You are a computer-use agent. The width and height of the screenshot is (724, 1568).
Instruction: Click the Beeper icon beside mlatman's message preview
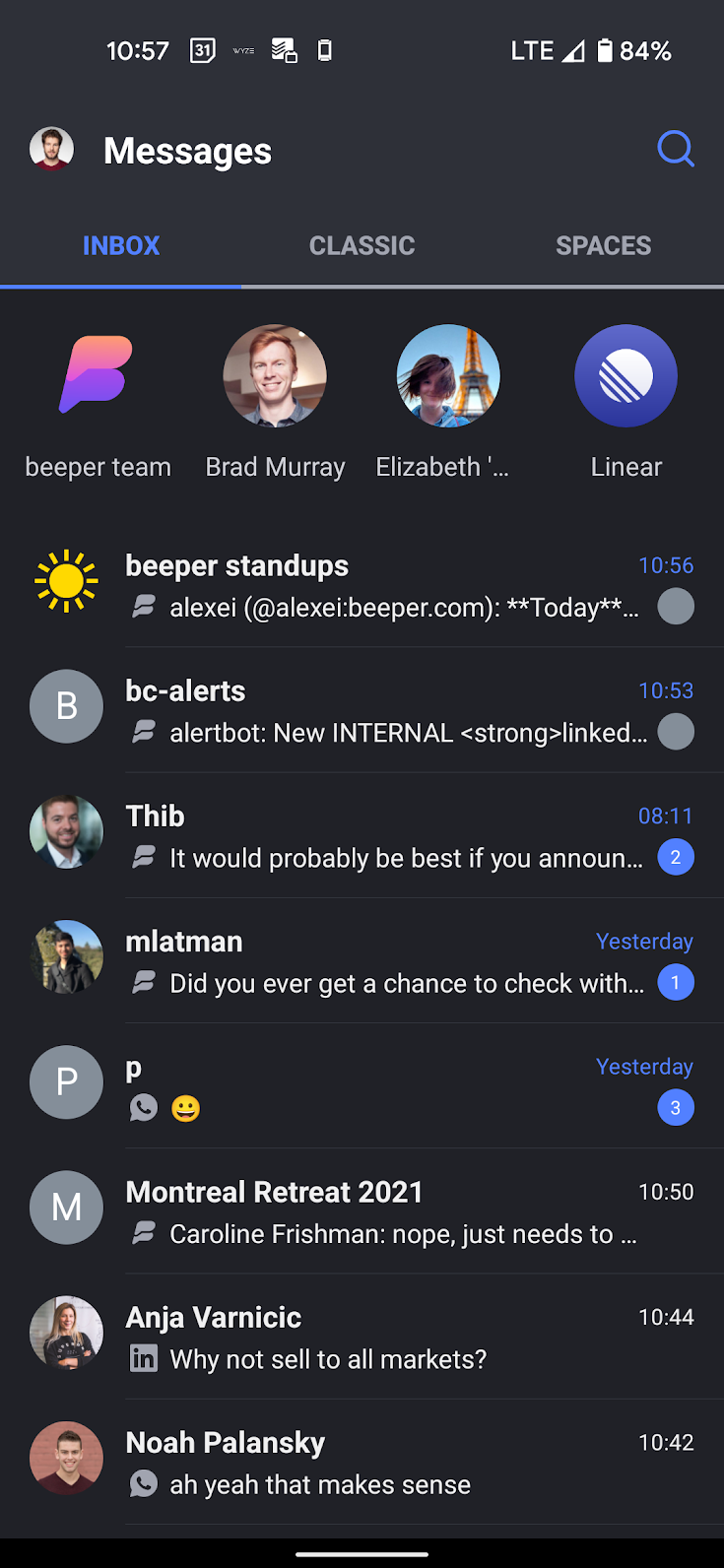pos(143,983)
